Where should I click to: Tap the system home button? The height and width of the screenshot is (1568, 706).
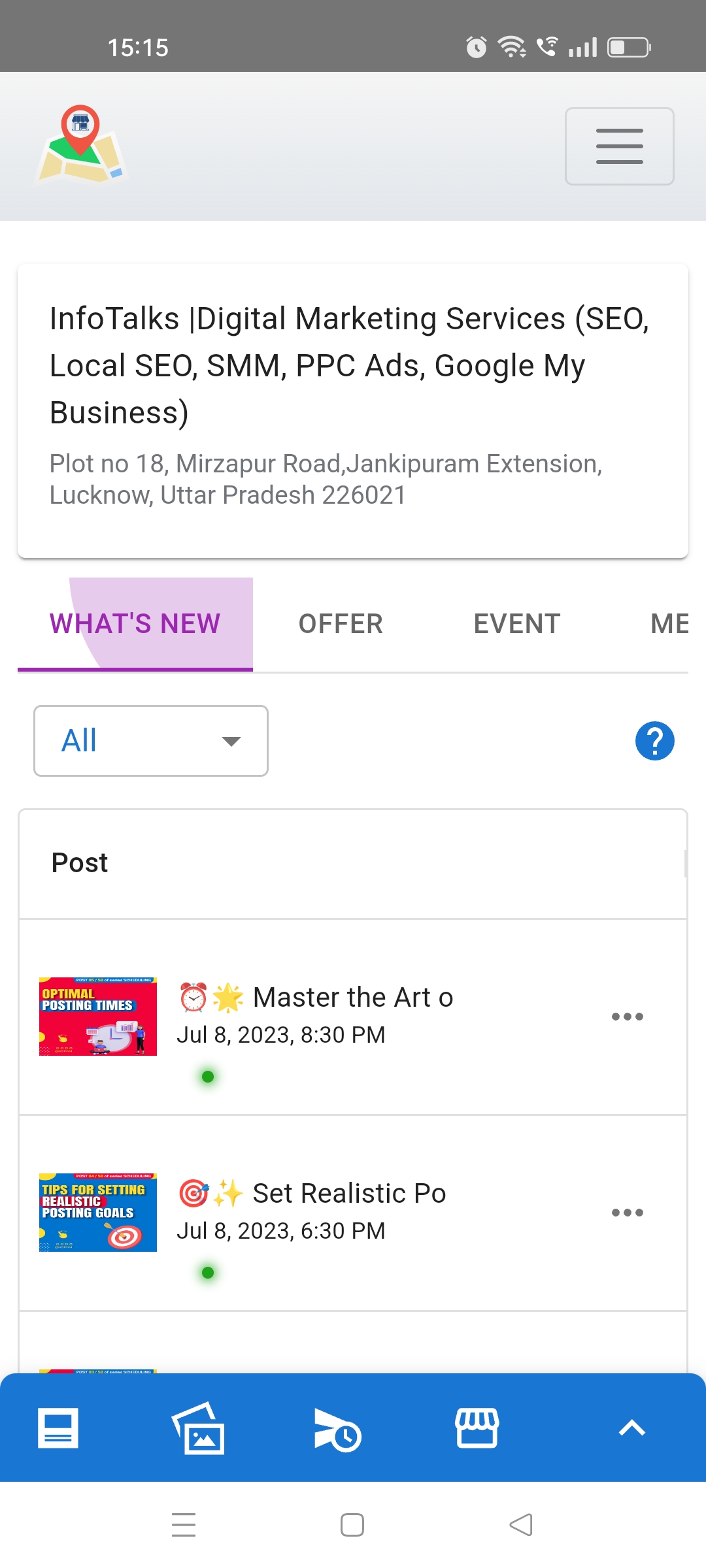tap(352, 1526)
